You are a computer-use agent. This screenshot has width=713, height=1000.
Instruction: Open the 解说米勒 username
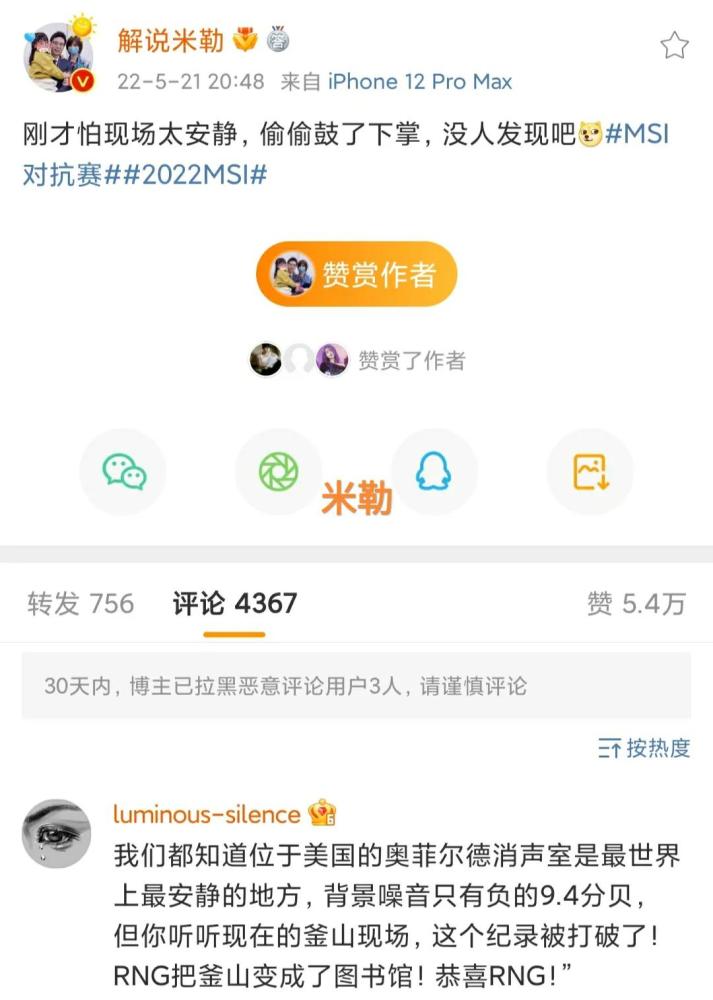(170, 41)
